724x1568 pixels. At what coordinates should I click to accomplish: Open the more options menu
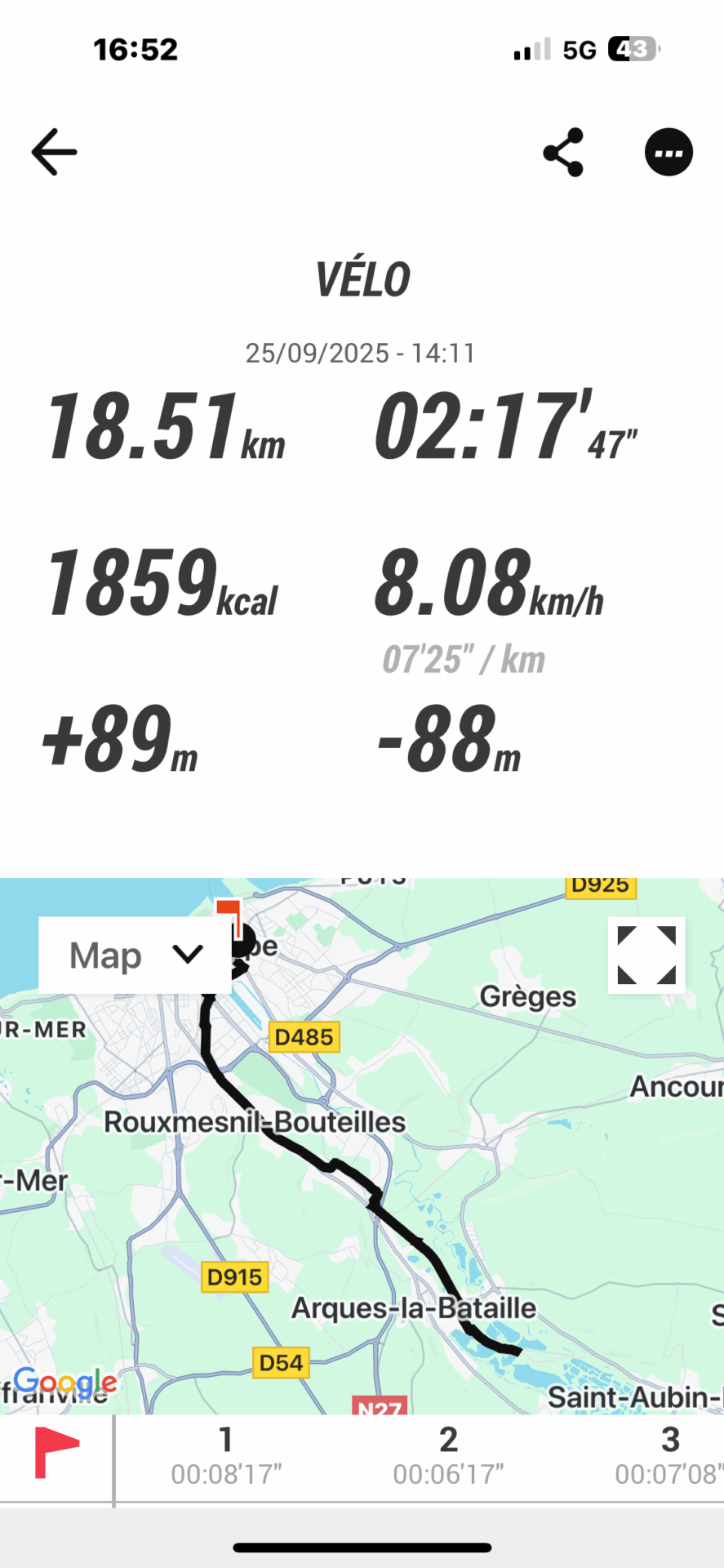(x=668, y=152)
